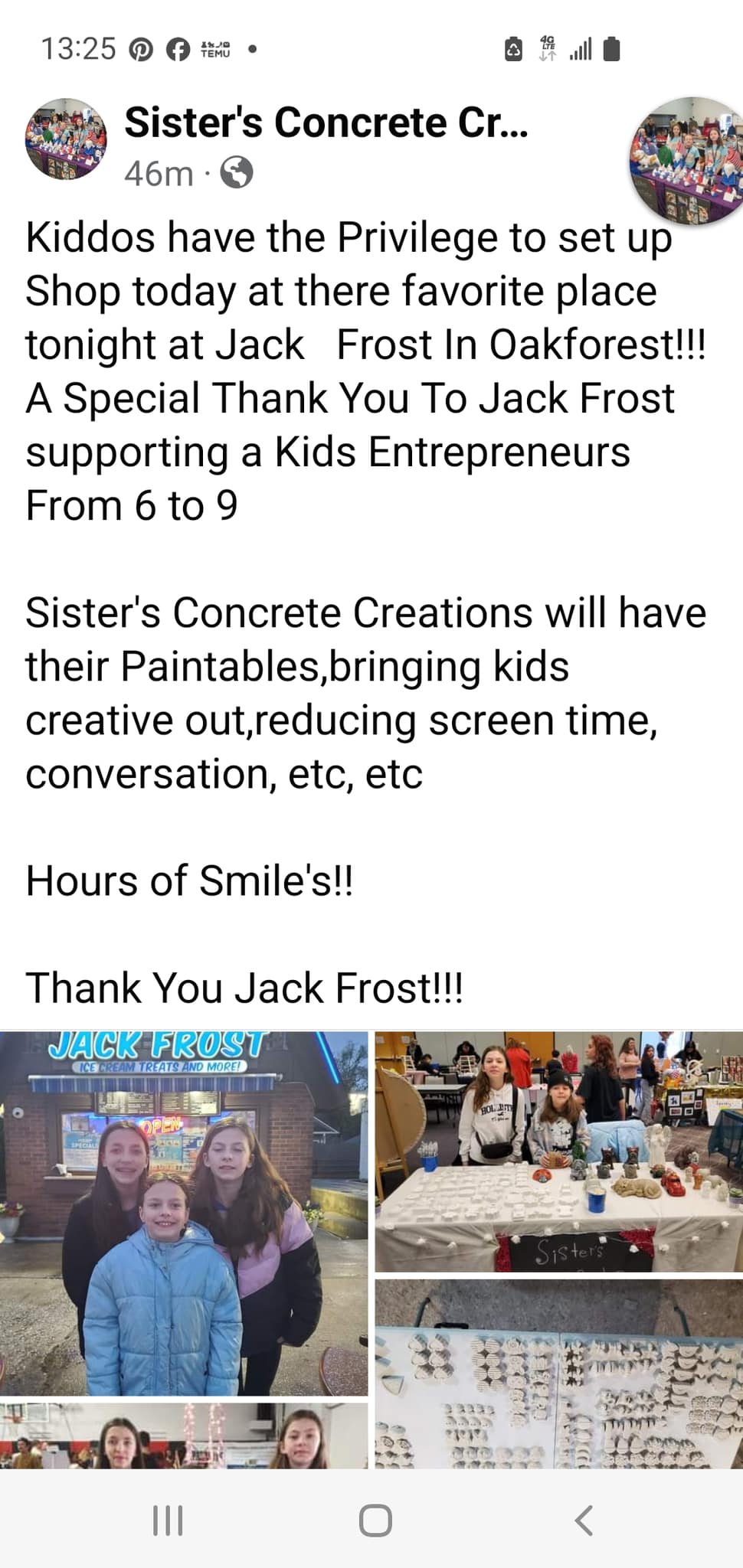The height and width of the screenshot is (1568, 743).
Task: Open the Jack Frost storefront photo
Action: [x=184, y=1213]
